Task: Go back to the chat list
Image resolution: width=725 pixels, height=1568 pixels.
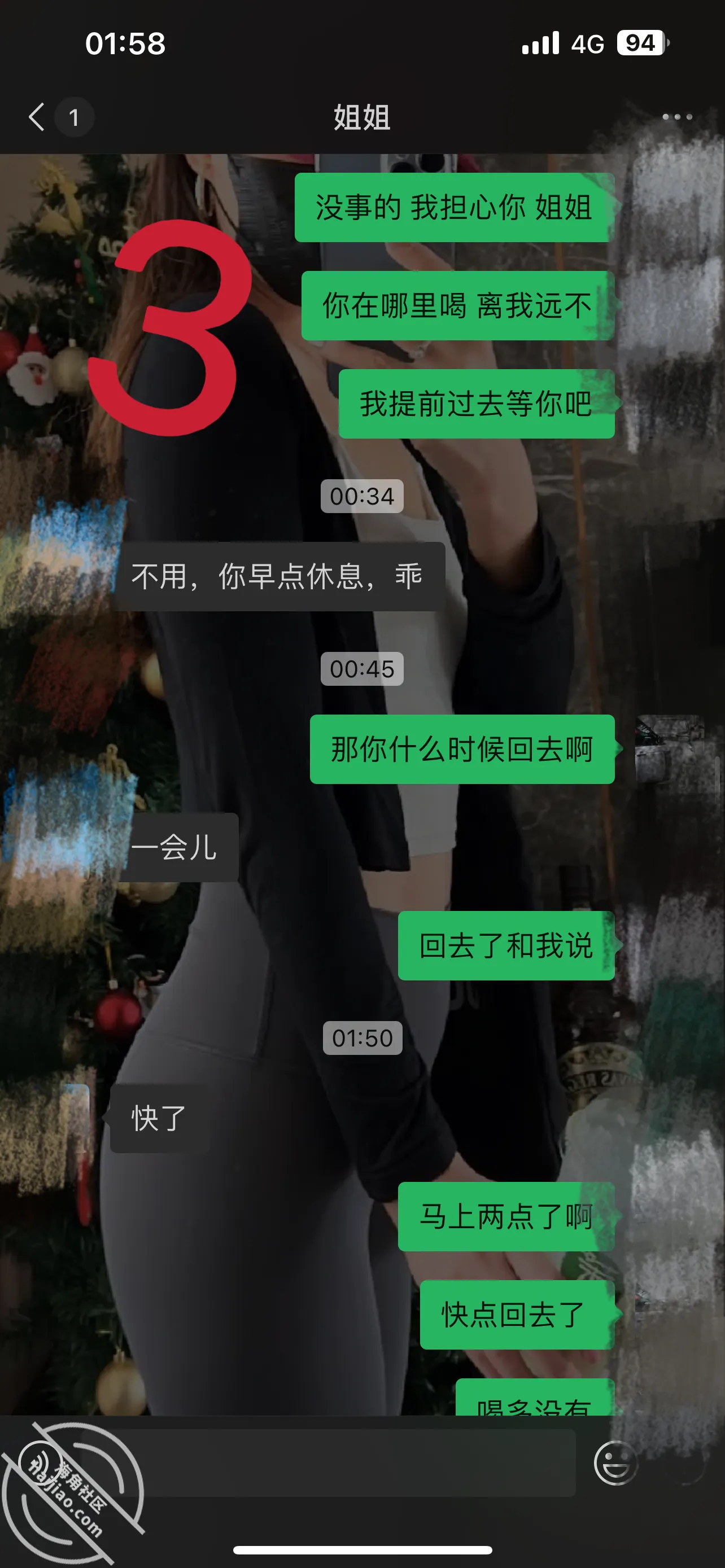Action: click(x=37, y=117)
